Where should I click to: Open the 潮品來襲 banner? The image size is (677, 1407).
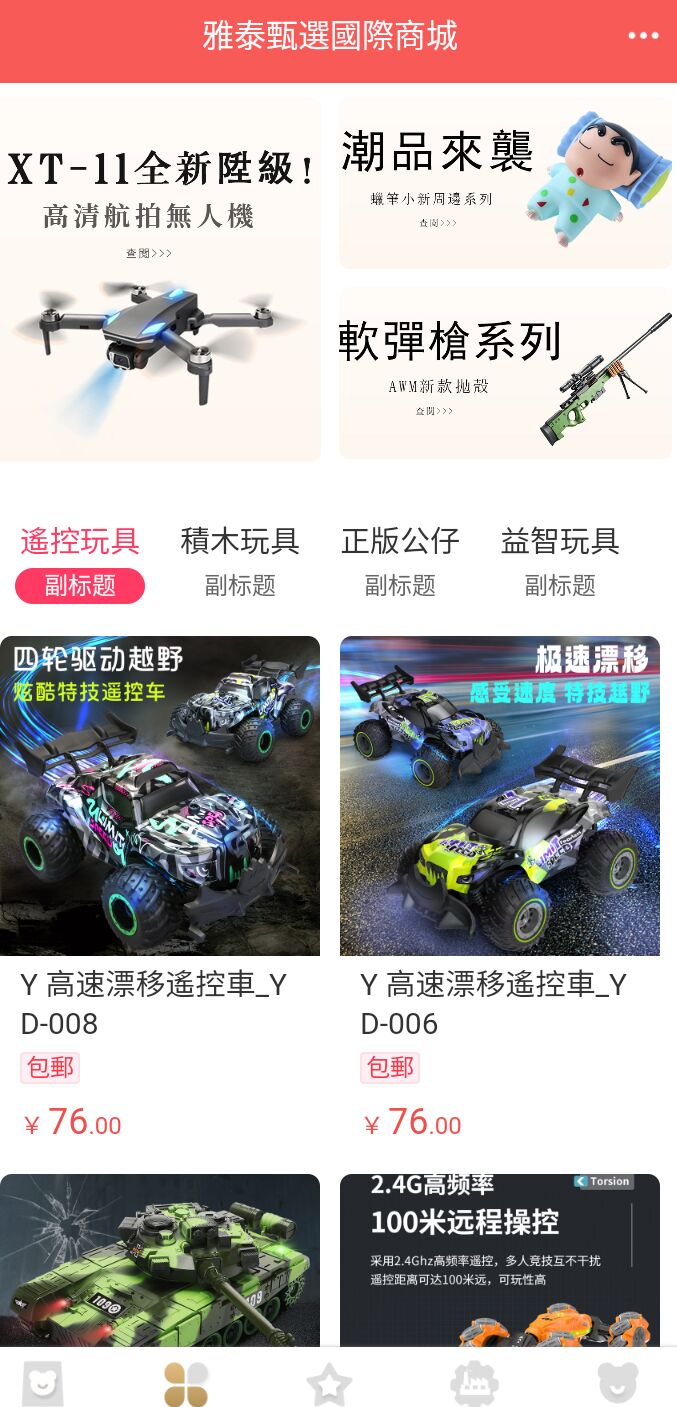tap(505, 183)
